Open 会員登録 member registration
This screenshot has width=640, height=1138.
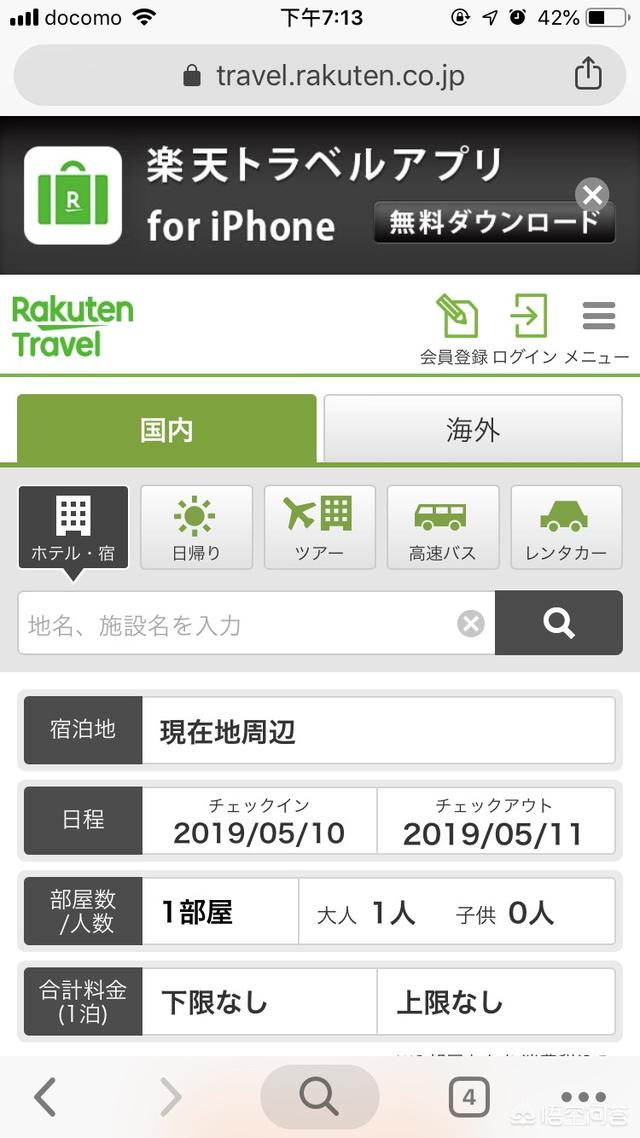pyautogui.click(x=455, y=330)
